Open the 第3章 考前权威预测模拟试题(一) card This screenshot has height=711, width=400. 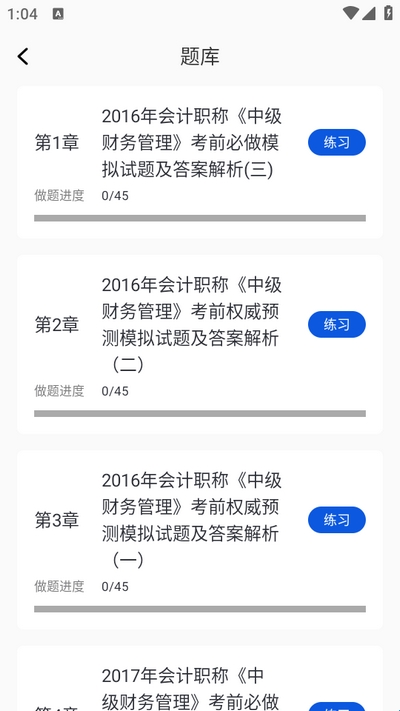[200, 540]
